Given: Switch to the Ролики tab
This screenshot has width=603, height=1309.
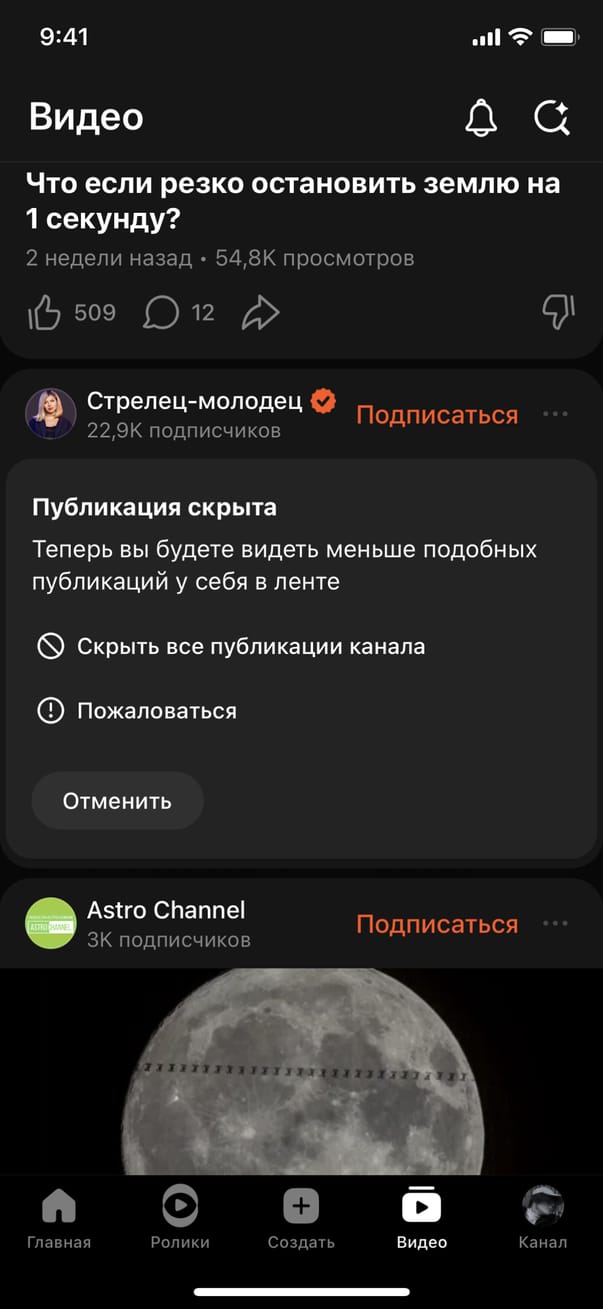Looking at the screenshot, I should click(180, 1218).
